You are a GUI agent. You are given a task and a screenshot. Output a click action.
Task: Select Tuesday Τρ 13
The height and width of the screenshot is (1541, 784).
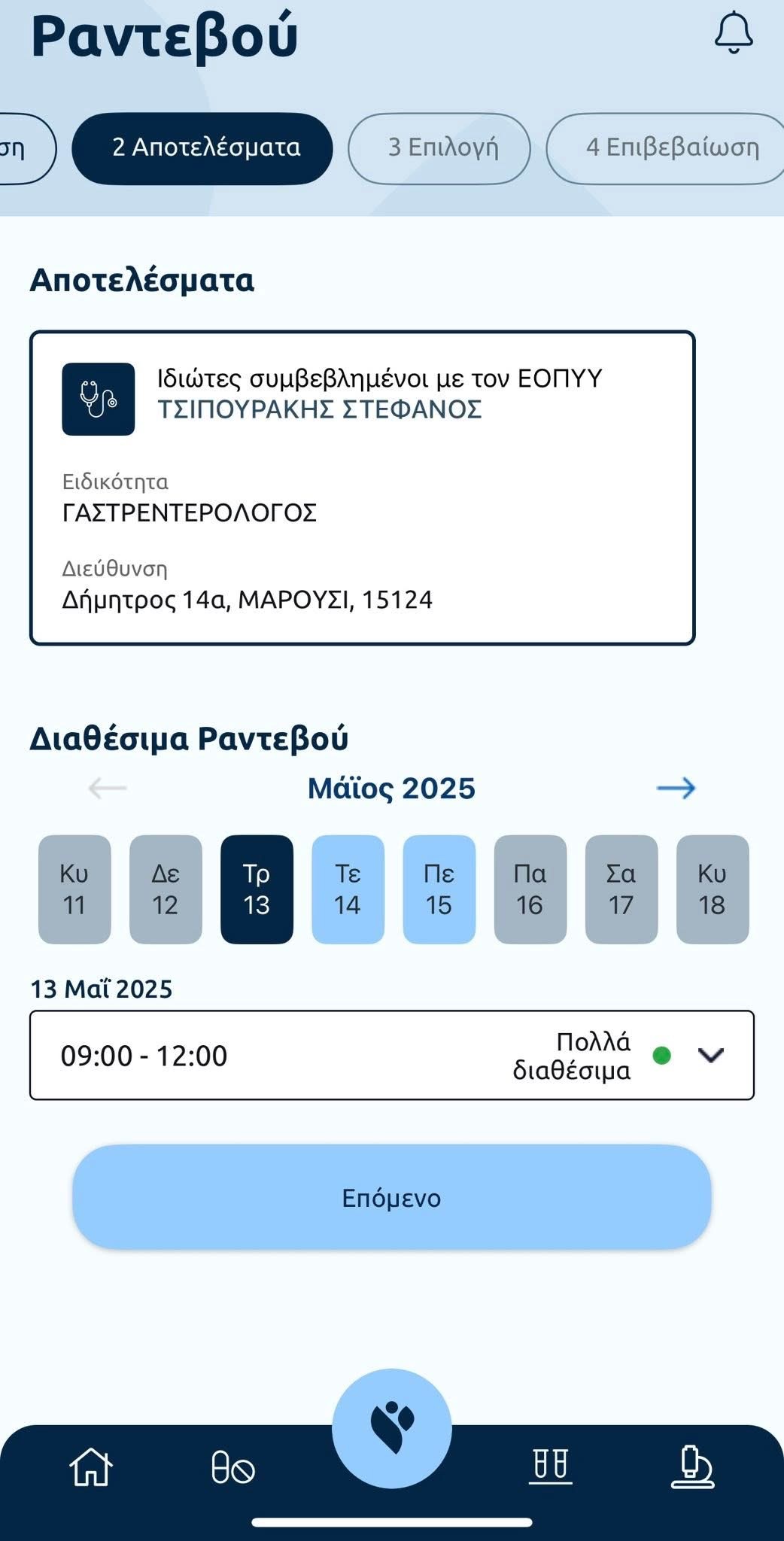pyautogui.click(x=257, y=889)
